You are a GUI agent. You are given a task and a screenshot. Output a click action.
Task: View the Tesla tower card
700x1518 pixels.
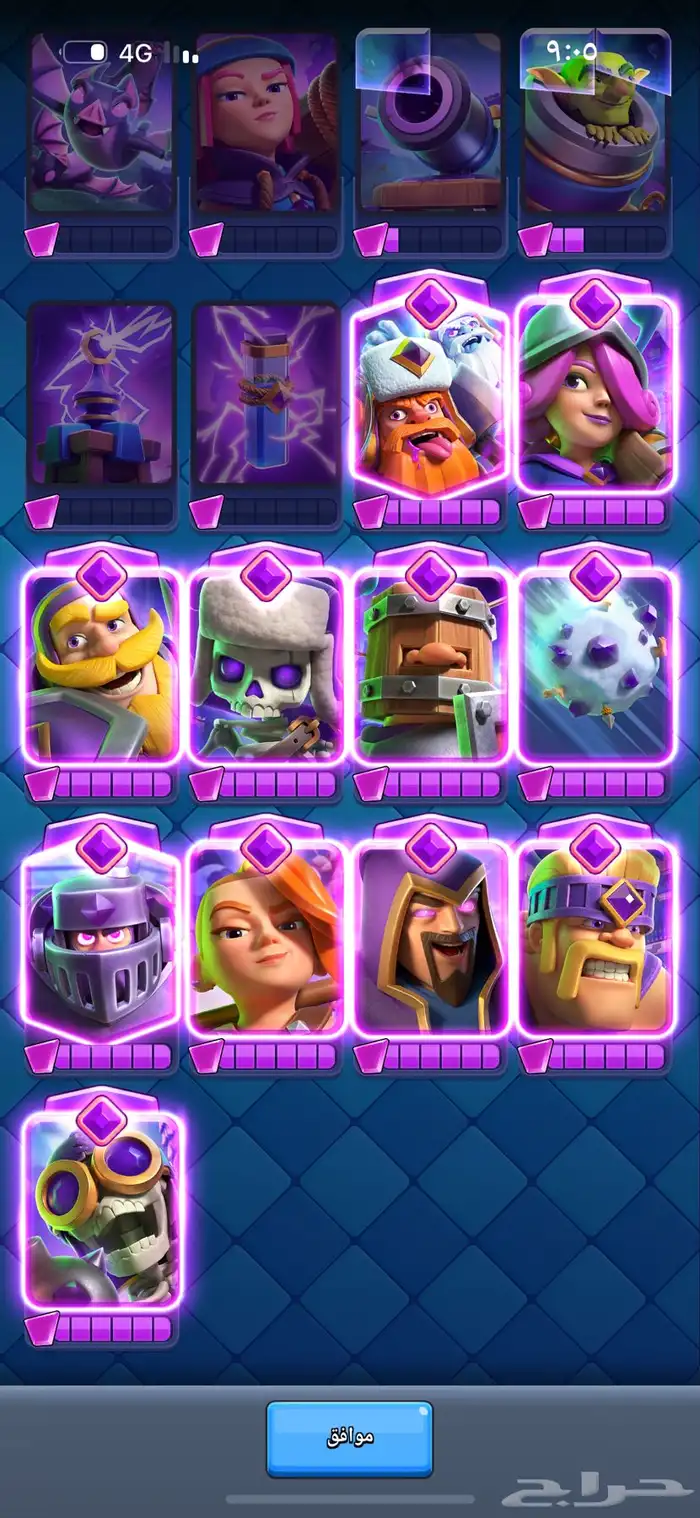(101, 395)
